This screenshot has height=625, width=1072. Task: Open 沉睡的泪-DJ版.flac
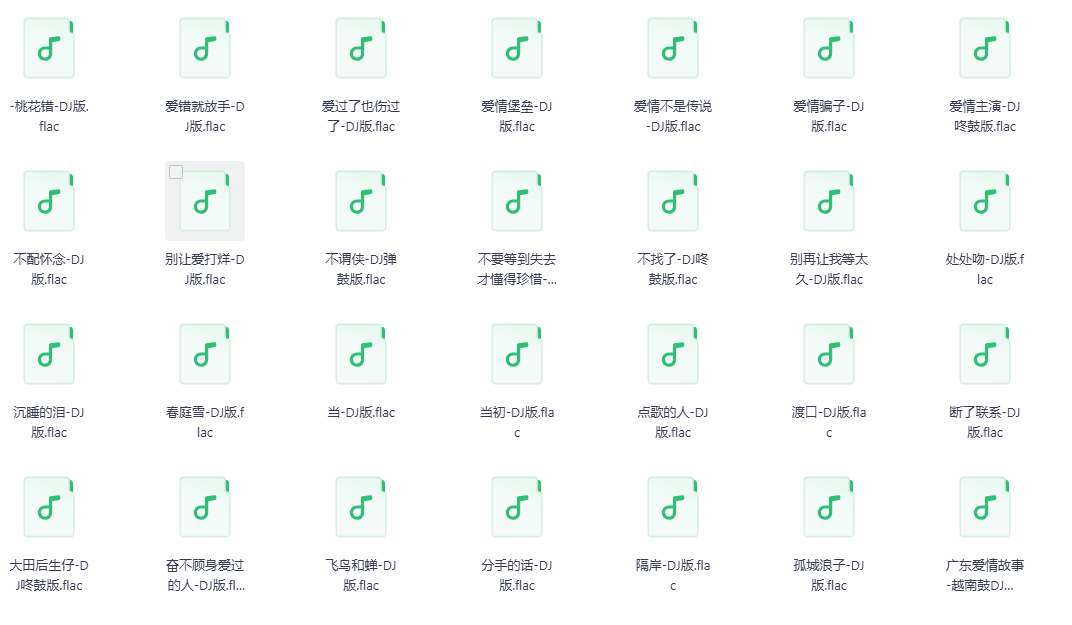pos(49,354)
